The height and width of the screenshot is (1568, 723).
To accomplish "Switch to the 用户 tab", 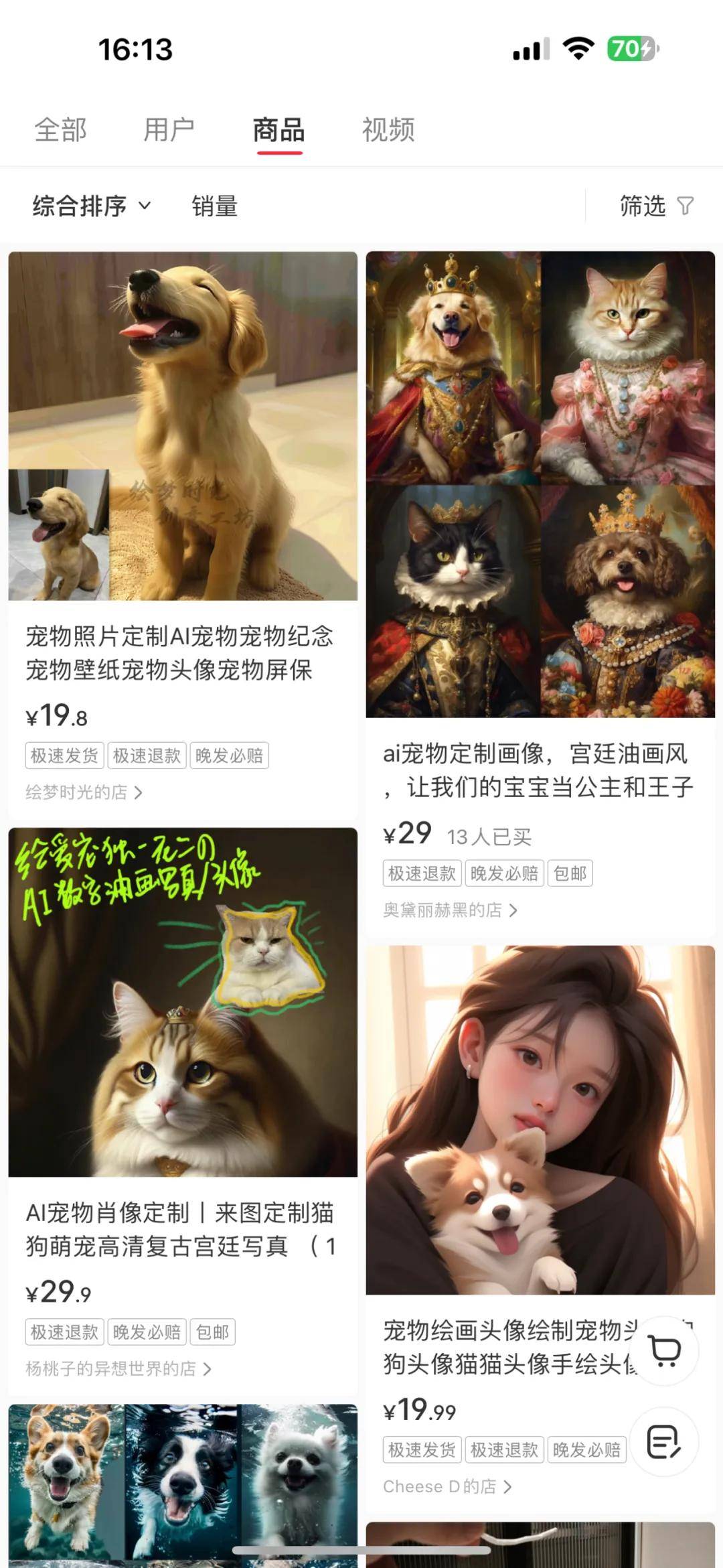I will pyautogui.click(x=169, y=130).
